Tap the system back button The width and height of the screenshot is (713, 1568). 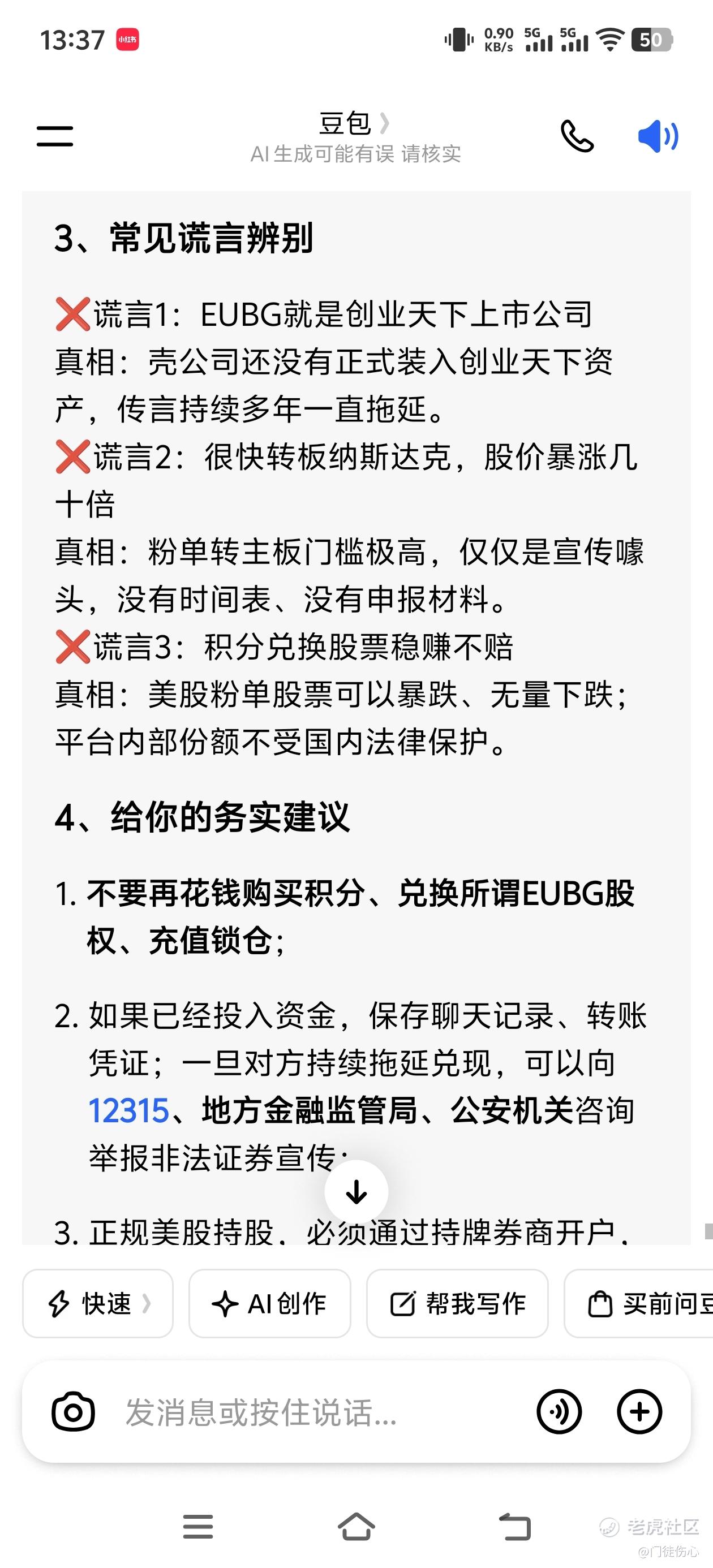click(515, 1527)
